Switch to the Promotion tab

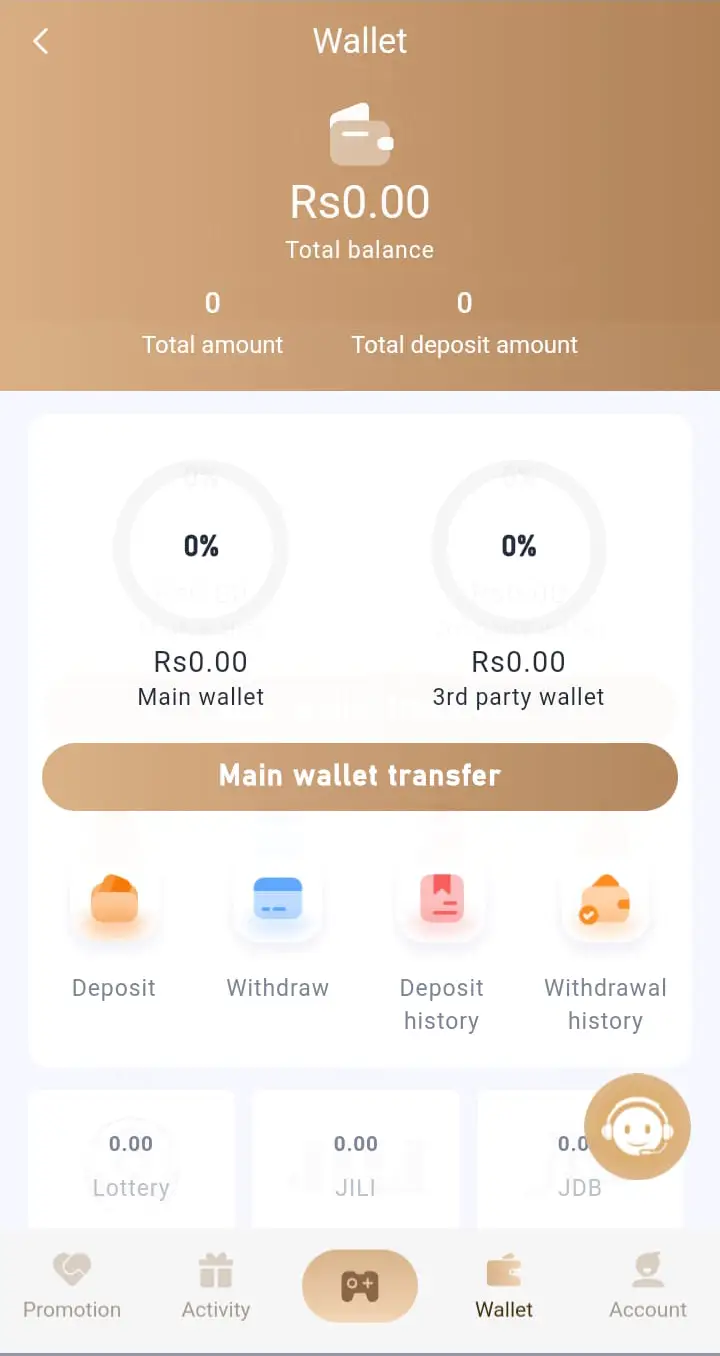pos(72,1286)
